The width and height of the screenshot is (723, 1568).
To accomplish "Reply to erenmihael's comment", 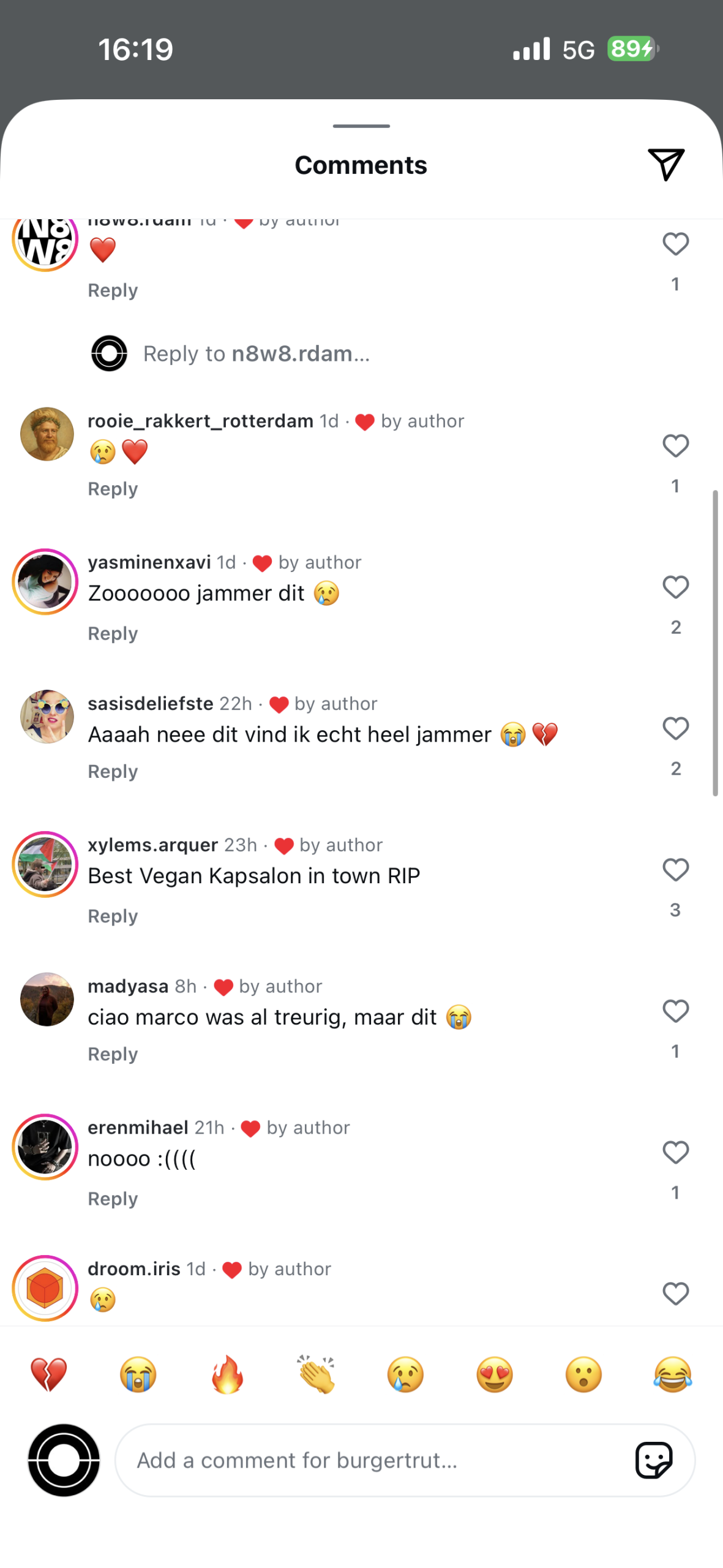I will 113,1199.
